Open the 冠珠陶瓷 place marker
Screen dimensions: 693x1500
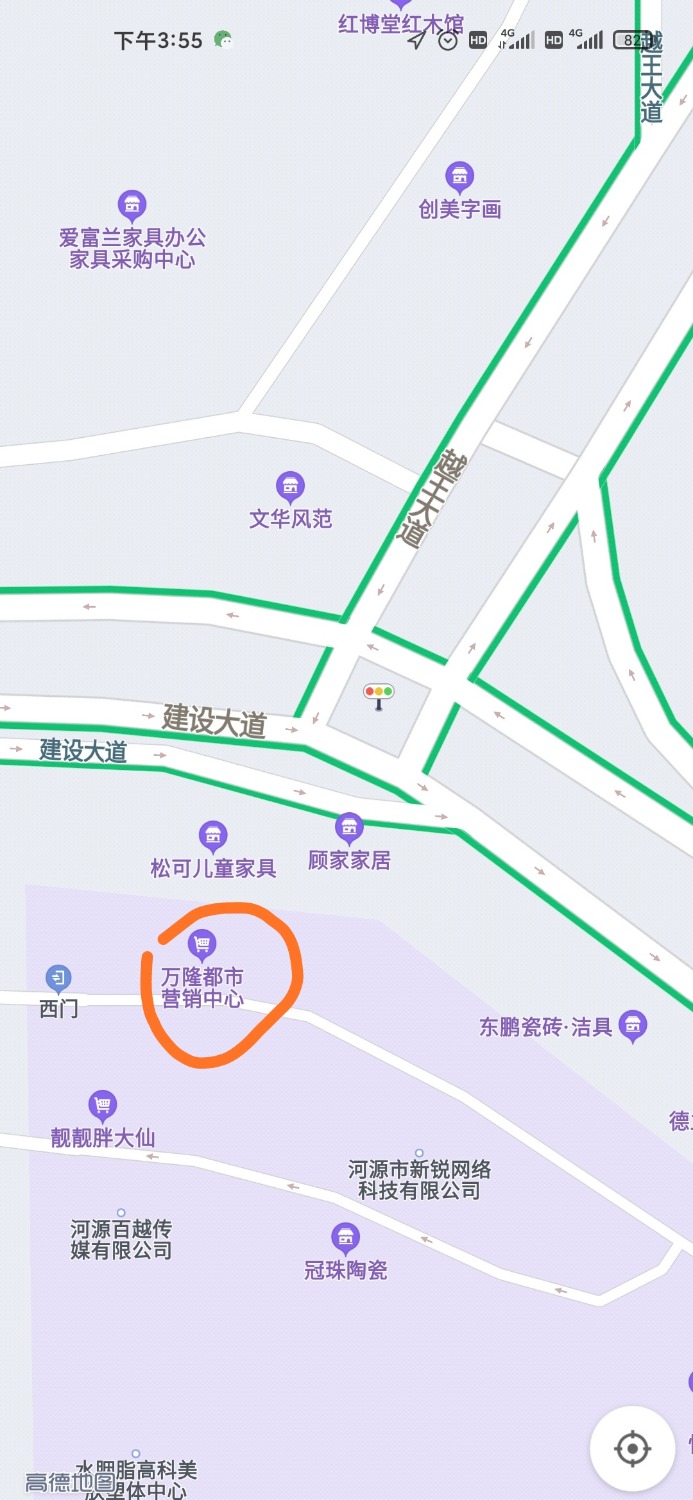[x=345, y=1239]
